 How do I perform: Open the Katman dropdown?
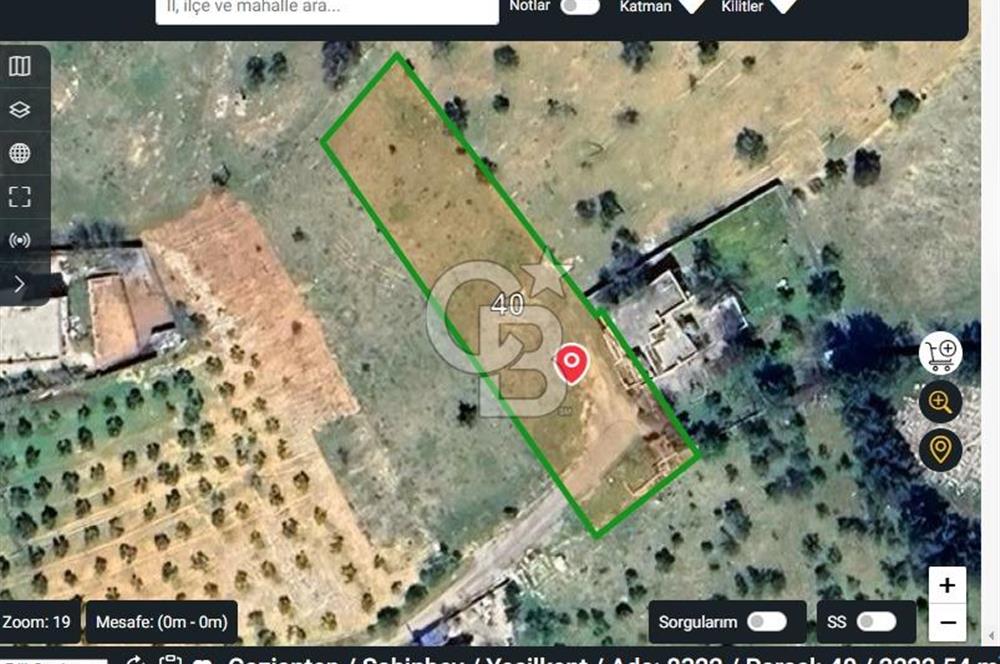point(692,6)
